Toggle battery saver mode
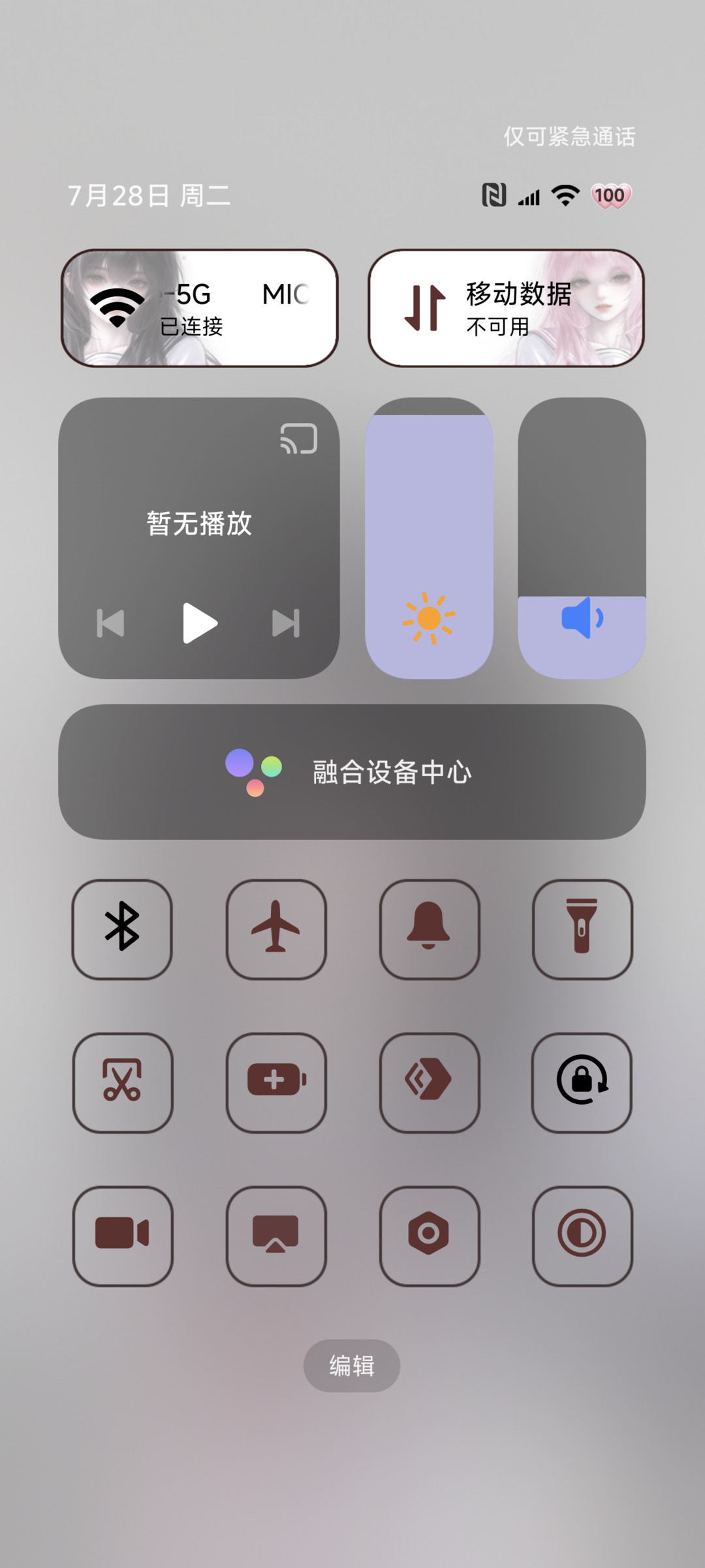 point(276,1082)
